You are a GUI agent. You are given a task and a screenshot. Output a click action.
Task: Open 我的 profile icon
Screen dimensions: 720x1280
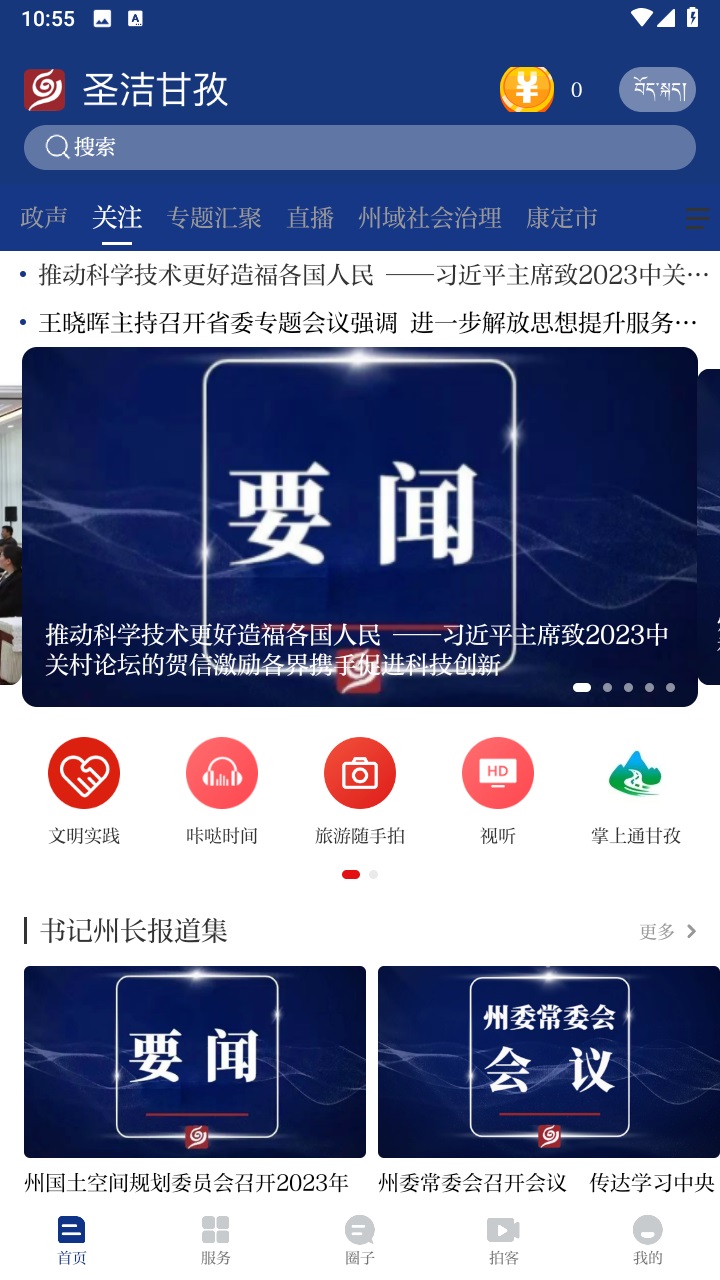(648, 1237)
